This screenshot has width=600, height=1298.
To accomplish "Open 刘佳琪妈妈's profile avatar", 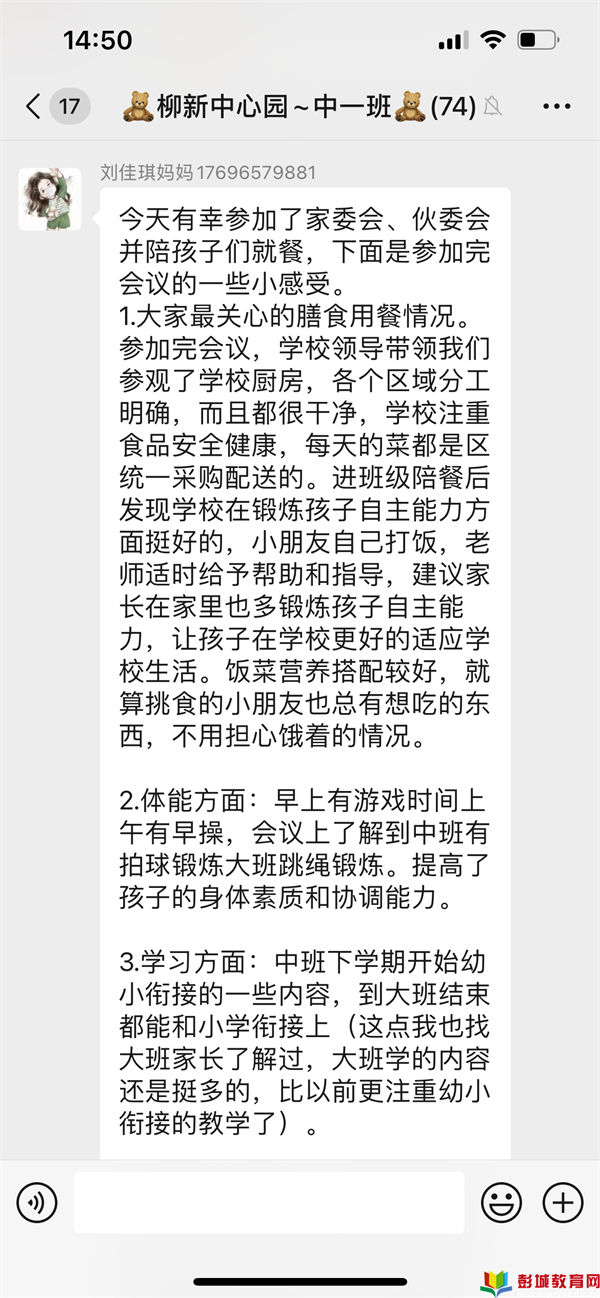I will coord(50,199).
